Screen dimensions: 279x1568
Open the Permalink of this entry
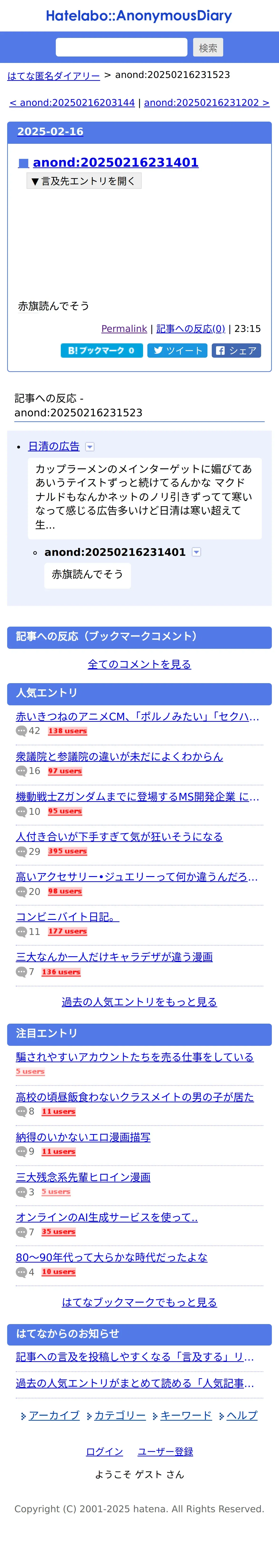point(124,329)
